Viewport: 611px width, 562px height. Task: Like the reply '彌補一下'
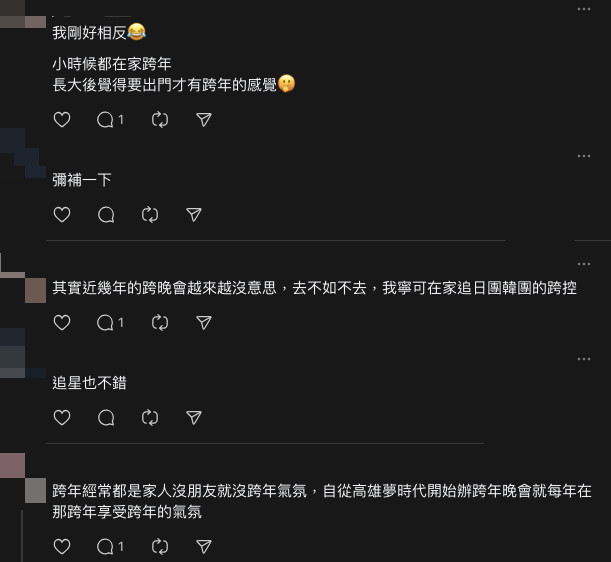(62, 215)
